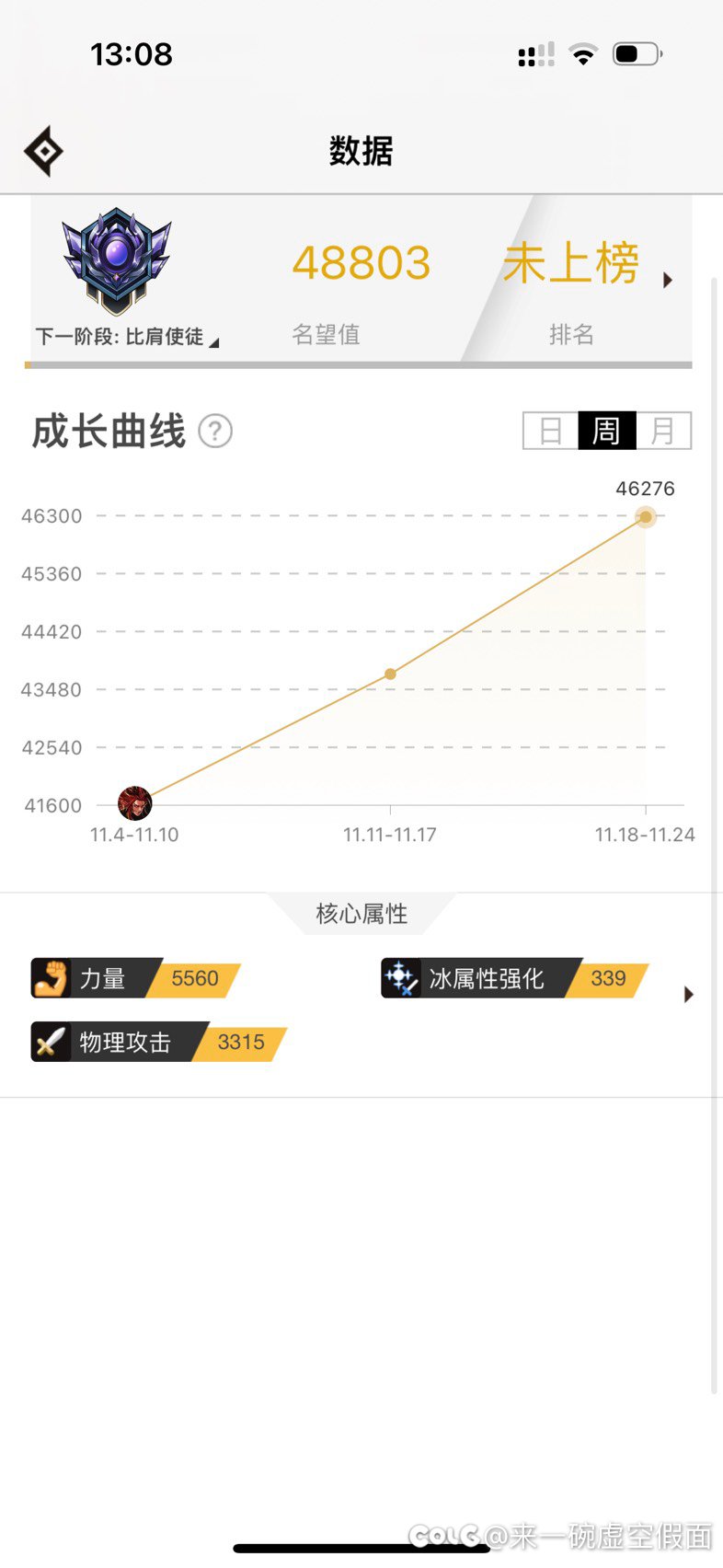Select the 物理攻击 sword icon
Viewport: 723px width, 1568px height.
click(x=51, y=1042)
